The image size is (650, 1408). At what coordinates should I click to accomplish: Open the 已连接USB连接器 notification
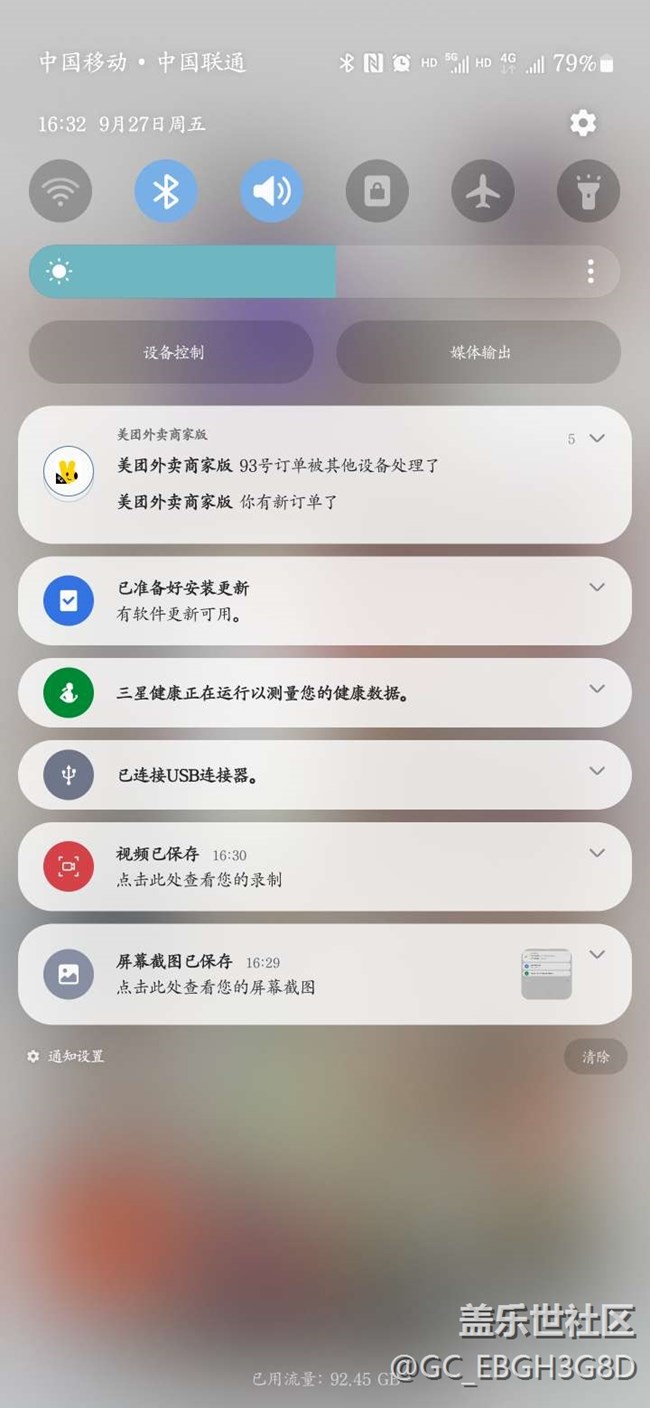pos(325,775)
